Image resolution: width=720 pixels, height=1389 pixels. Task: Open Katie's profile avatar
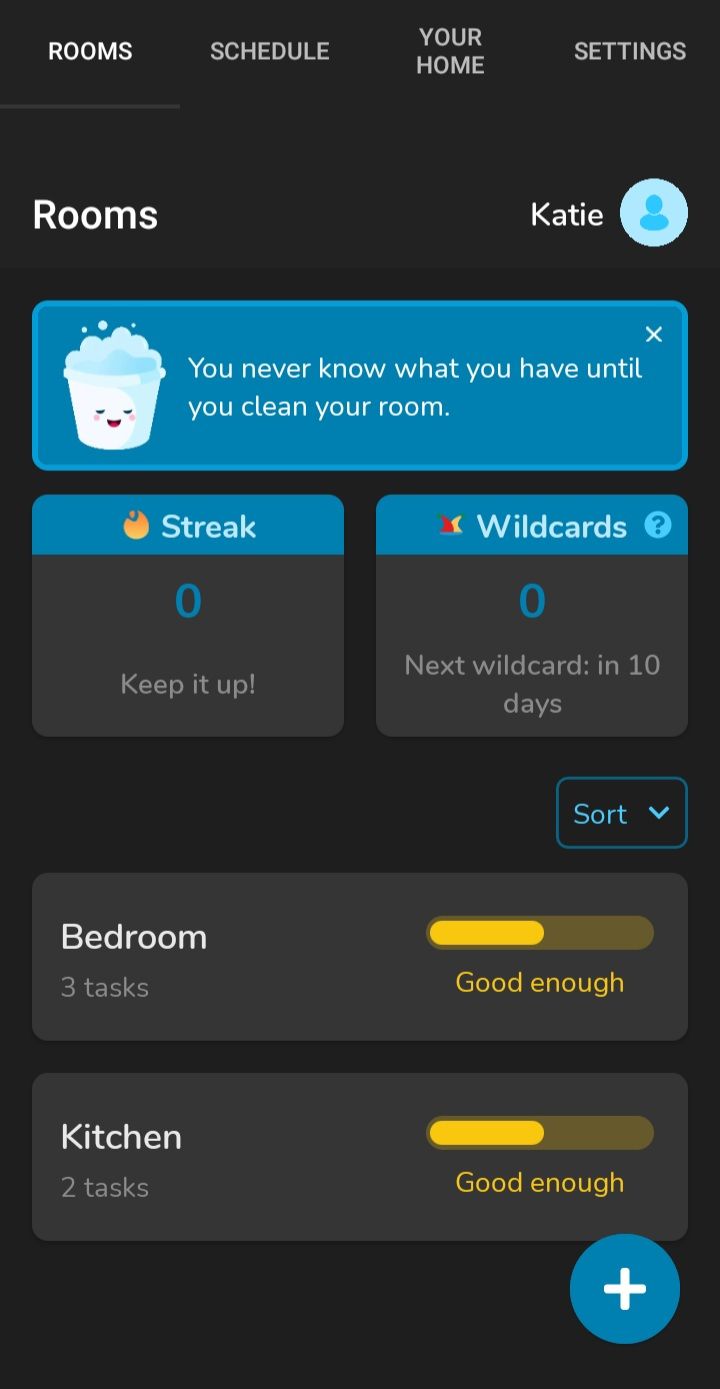coord(652,213)
